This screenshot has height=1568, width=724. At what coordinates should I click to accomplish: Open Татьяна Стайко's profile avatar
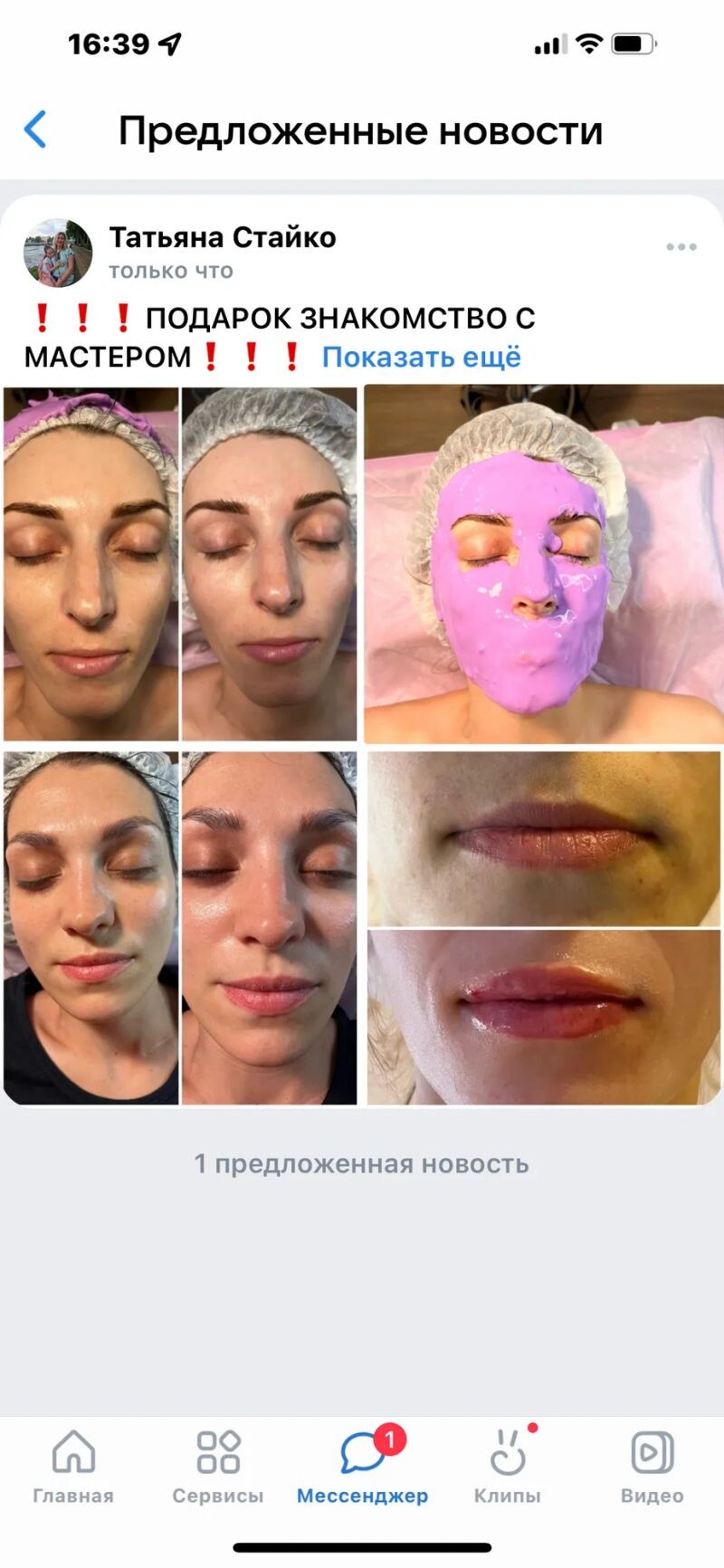coord(58,253)
